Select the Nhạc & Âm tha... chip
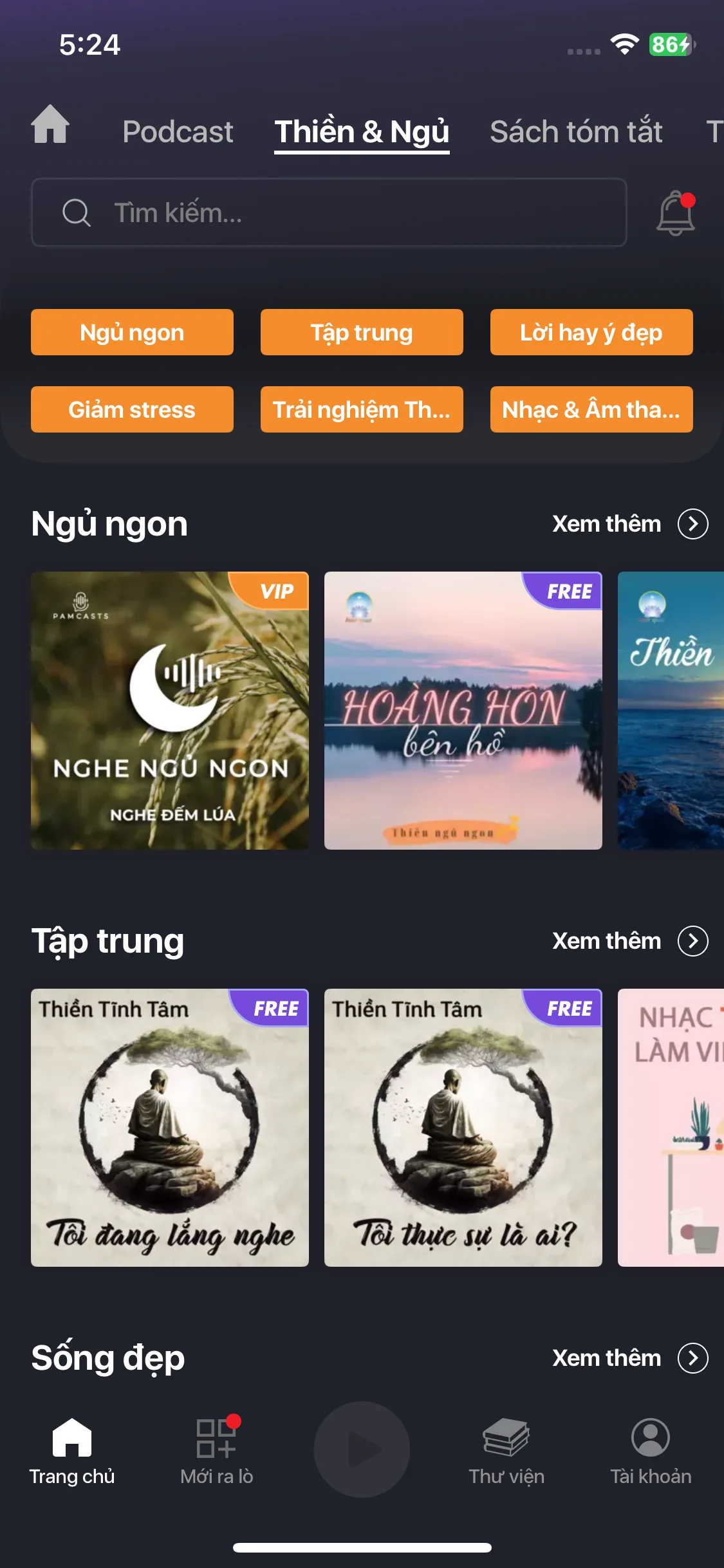The image size is (724, 1568). coord(591,410)
